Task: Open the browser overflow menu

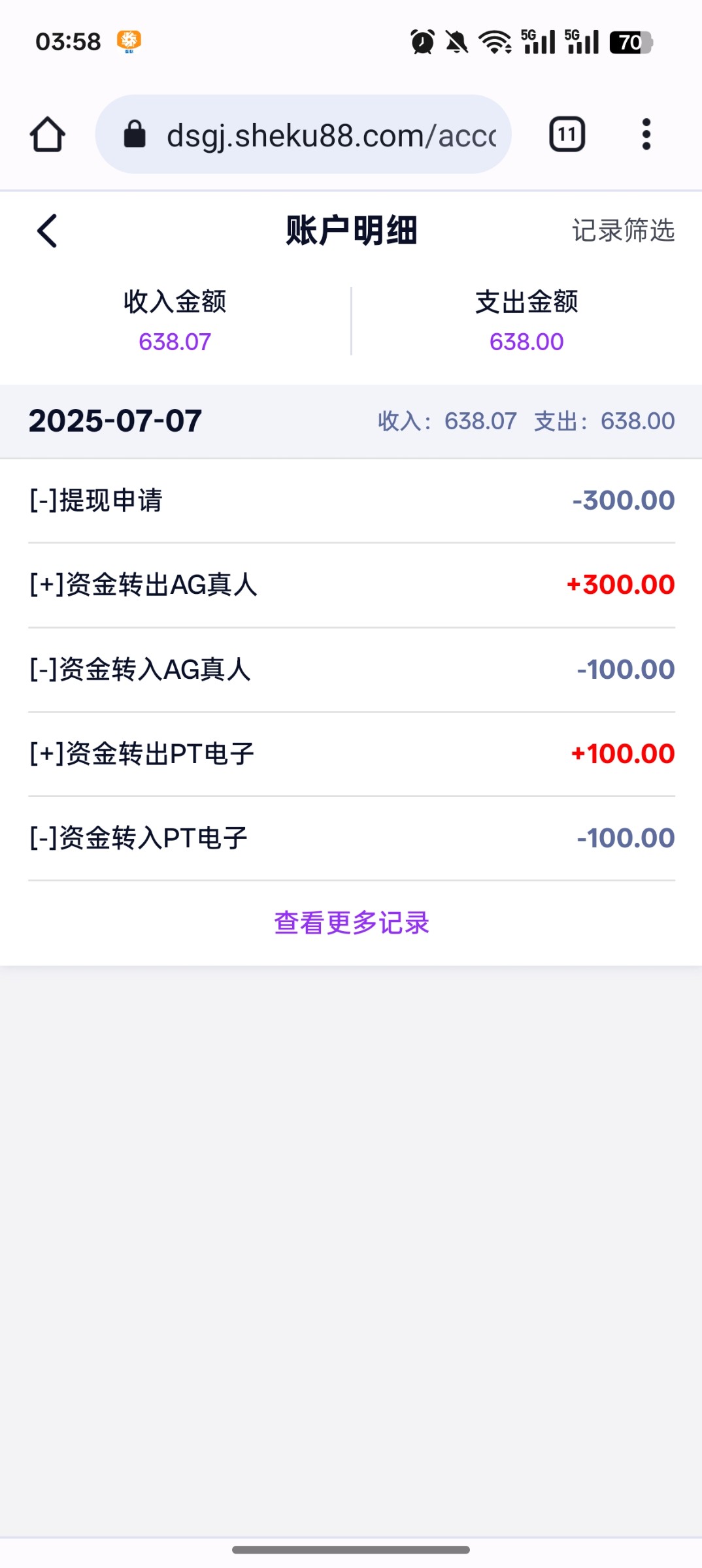Action: [x=646, y=135]
